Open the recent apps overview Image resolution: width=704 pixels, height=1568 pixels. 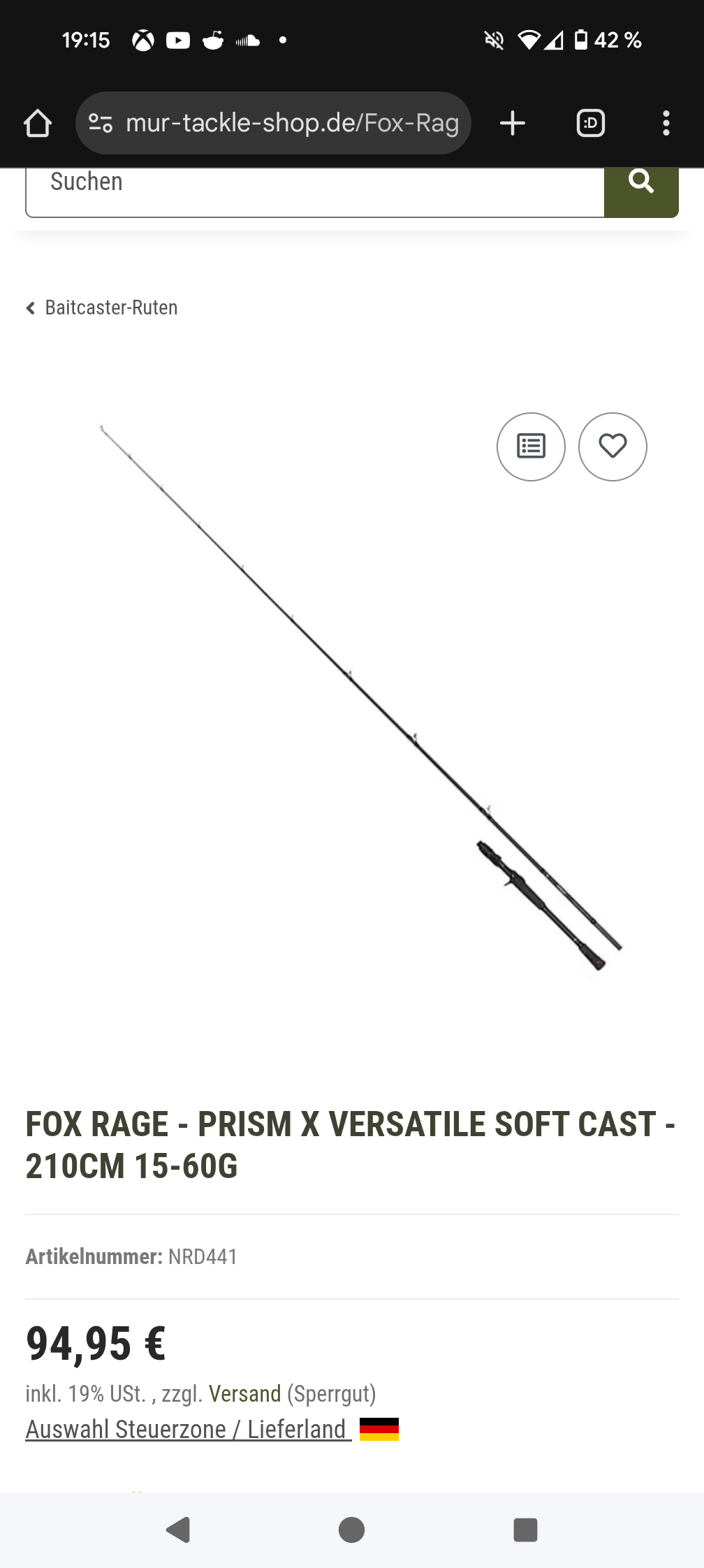click(x=525, y=1530)
